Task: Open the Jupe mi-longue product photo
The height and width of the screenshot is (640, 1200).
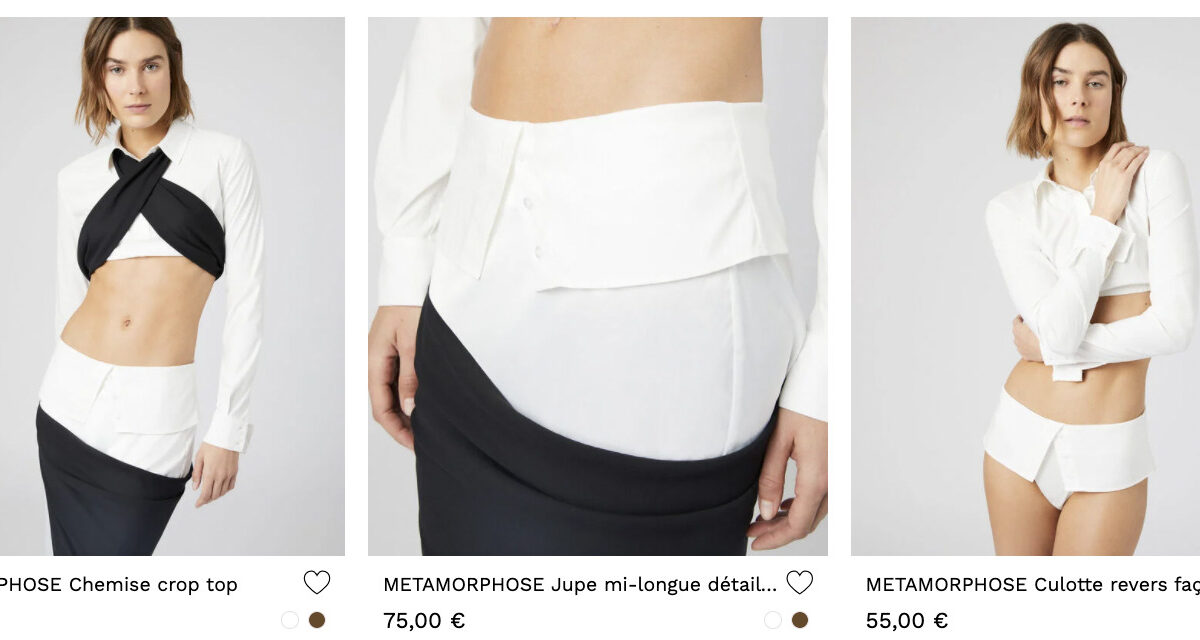Action: (x=597, y=285)
